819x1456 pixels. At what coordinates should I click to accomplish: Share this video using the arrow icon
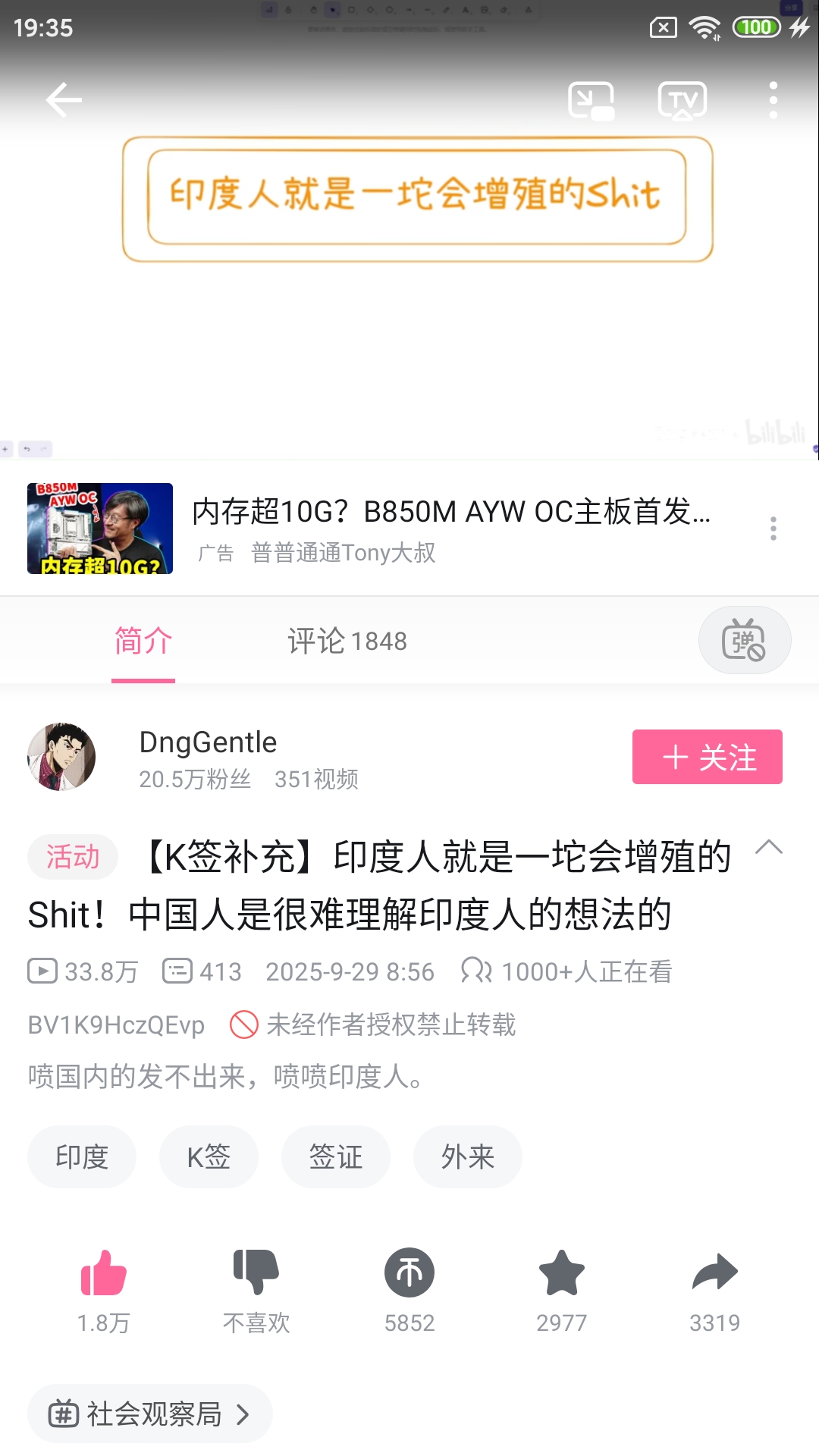pos(714,1272)
